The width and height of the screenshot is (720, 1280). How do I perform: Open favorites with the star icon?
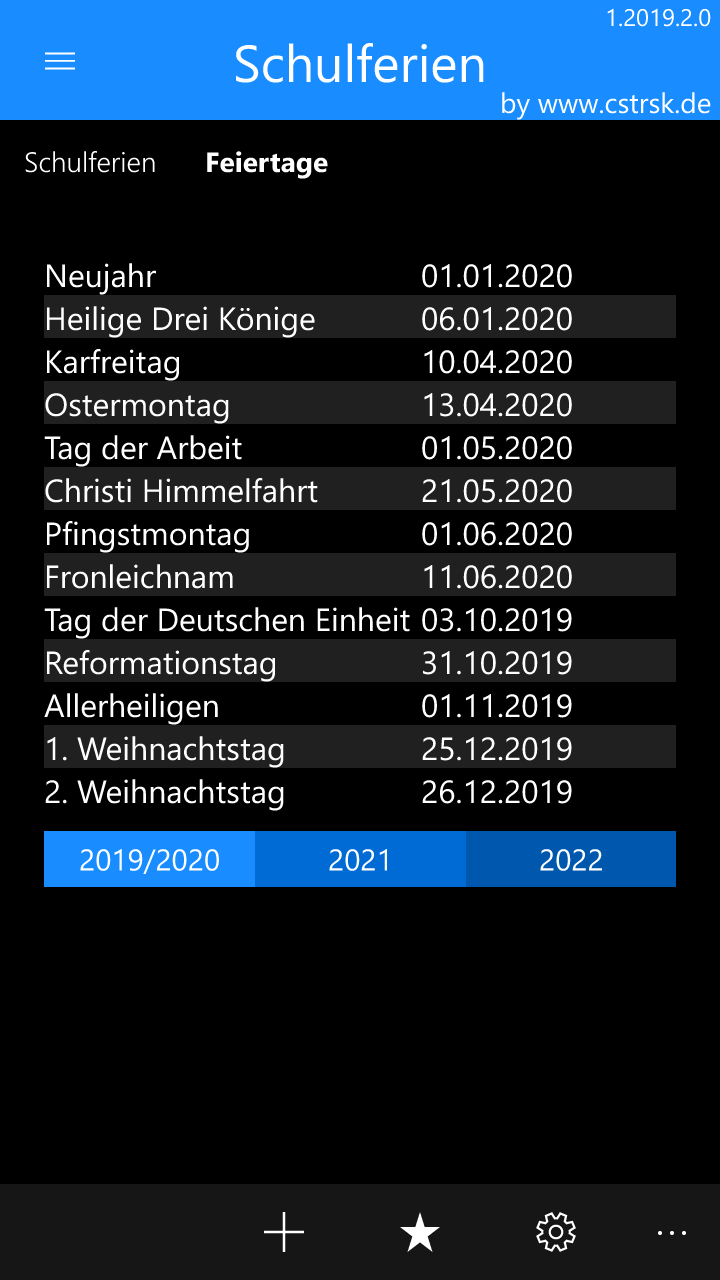(x=420, y=1233)
